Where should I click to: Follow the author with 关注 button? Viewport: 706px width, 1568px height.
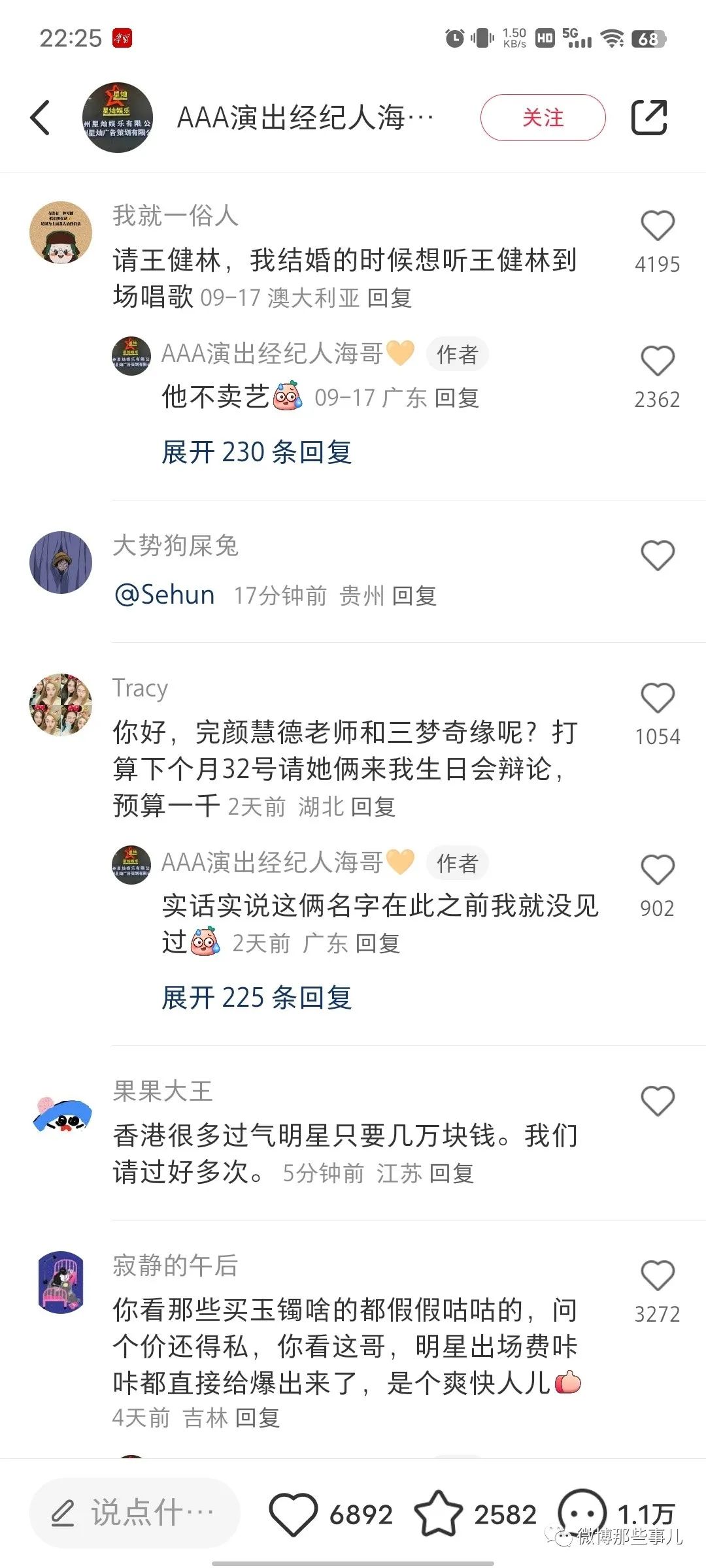point(543,118)
